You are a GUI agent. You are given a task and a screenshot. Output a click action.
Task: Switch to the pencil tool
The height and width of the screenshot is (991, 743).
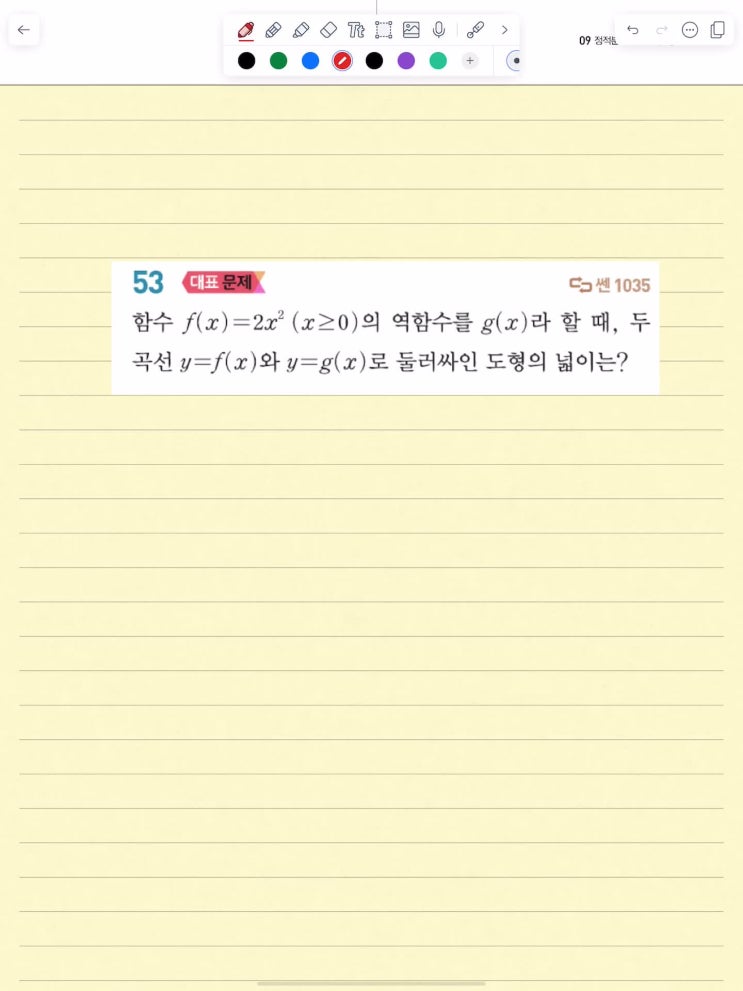pos(273,30)
